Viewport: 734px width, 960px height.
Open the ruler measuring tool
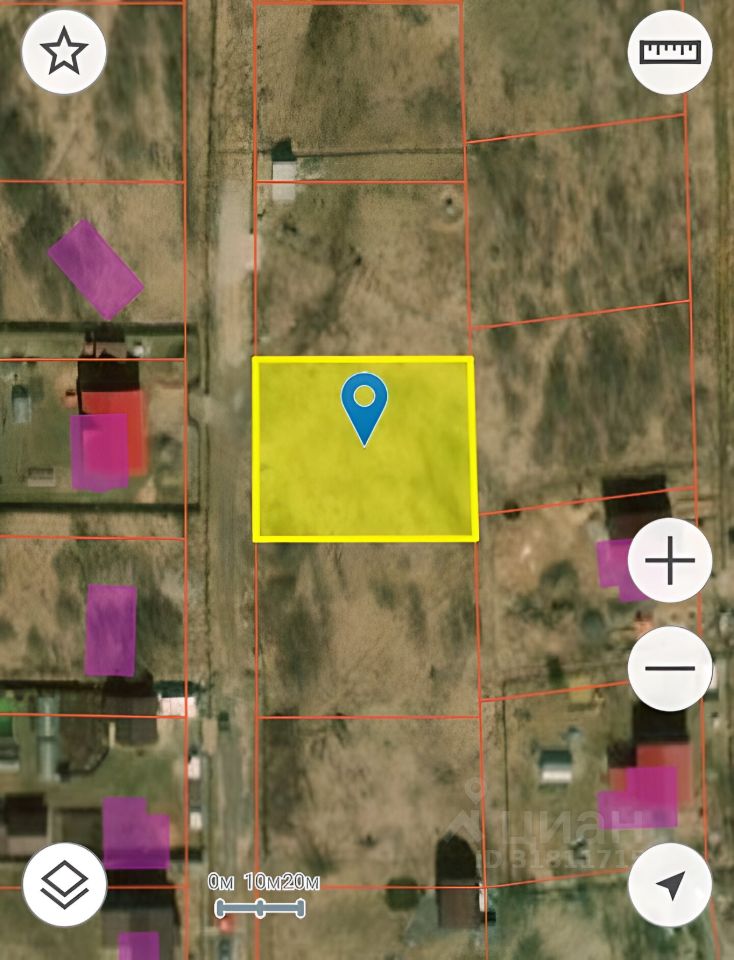tap(670, 52)
